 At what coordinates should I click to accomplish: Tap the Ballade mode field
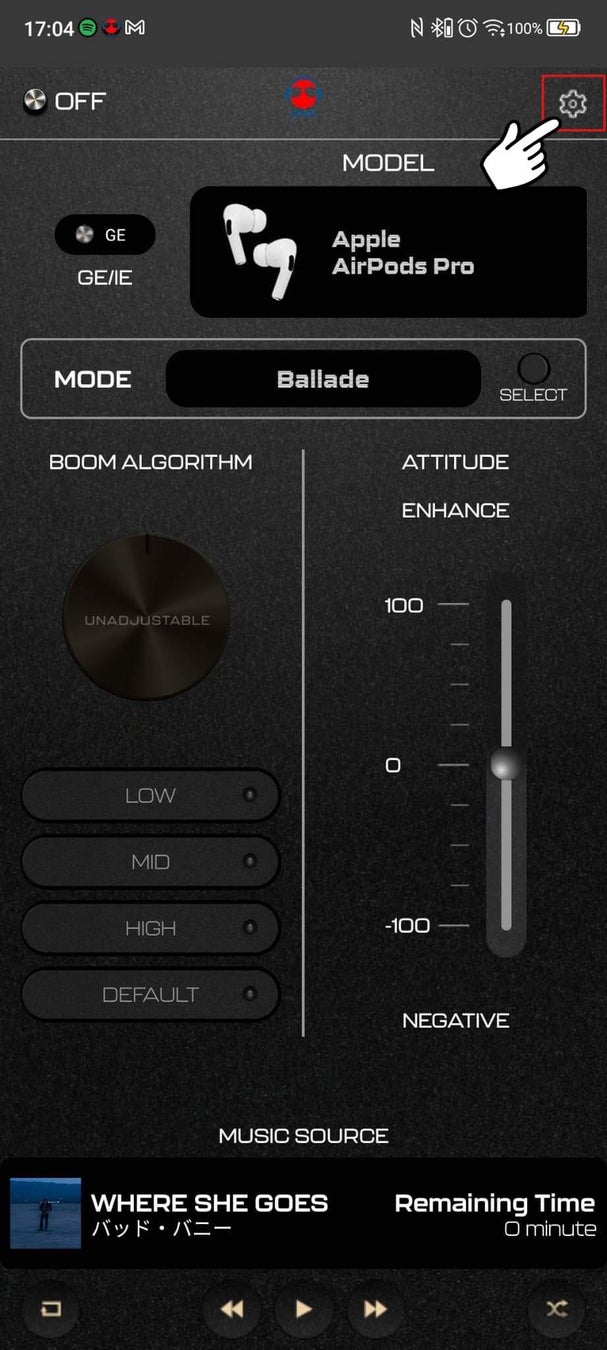(x=323, y=379)
